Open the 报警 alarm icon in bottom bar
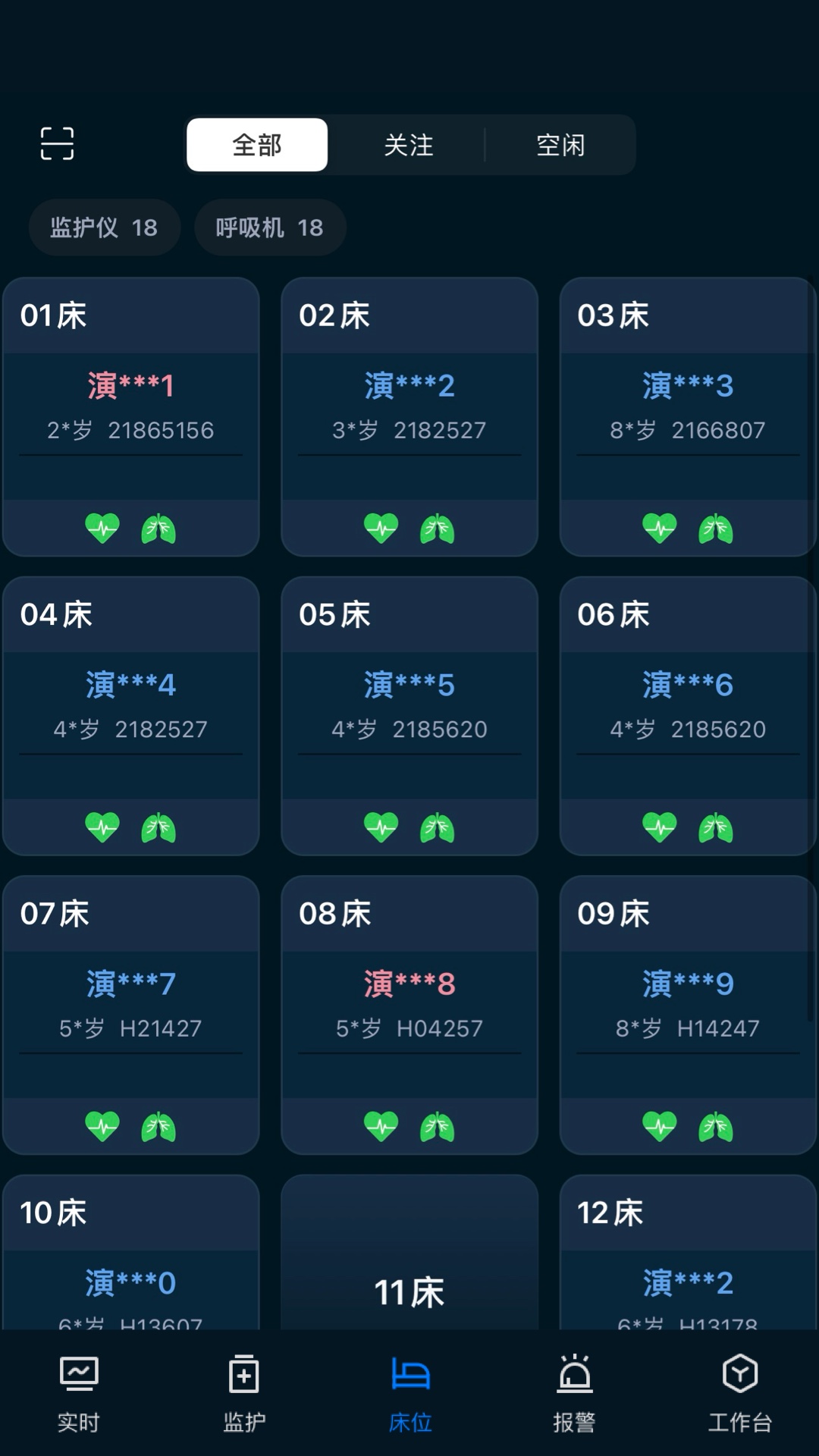 point(575,1395)
